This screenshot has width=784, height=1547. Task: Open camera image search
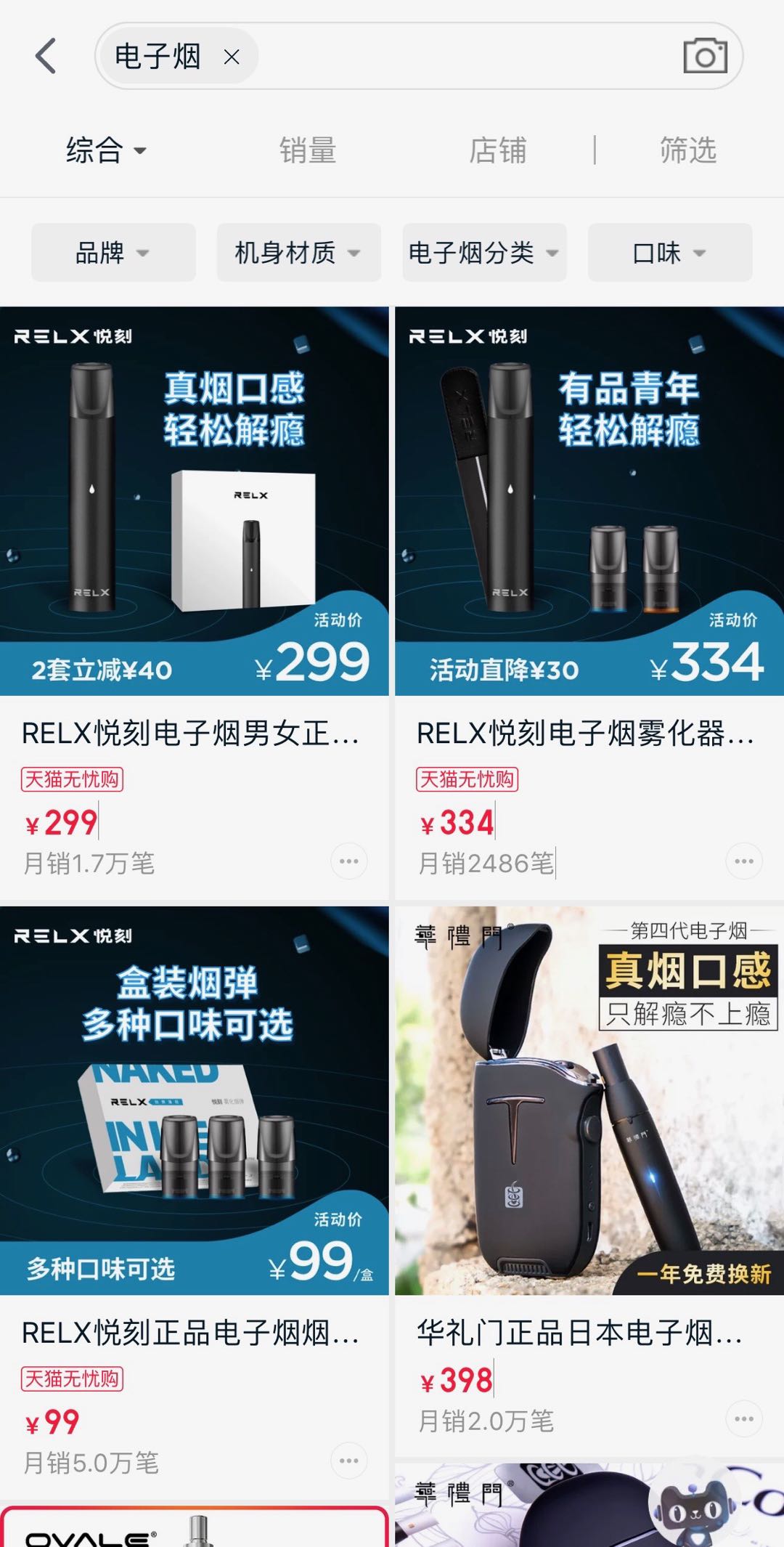click(x=705, y=57)
